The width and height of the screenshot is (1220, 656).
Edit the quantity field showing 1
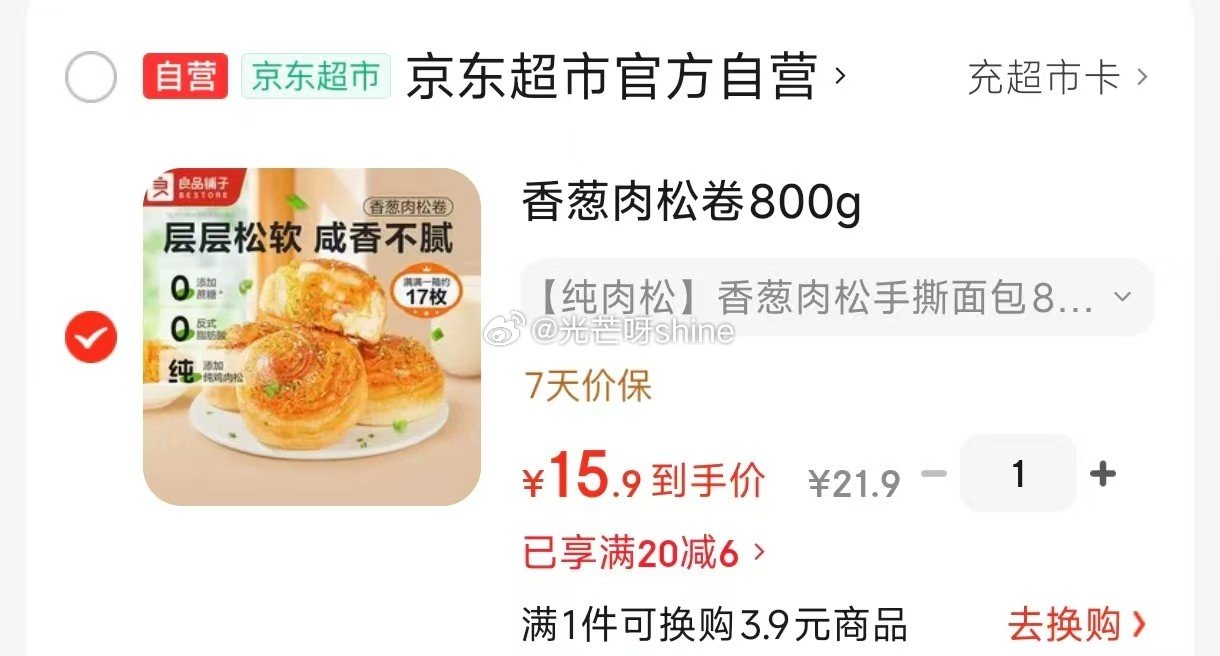pyautogui.click(x=1018, y=474)
